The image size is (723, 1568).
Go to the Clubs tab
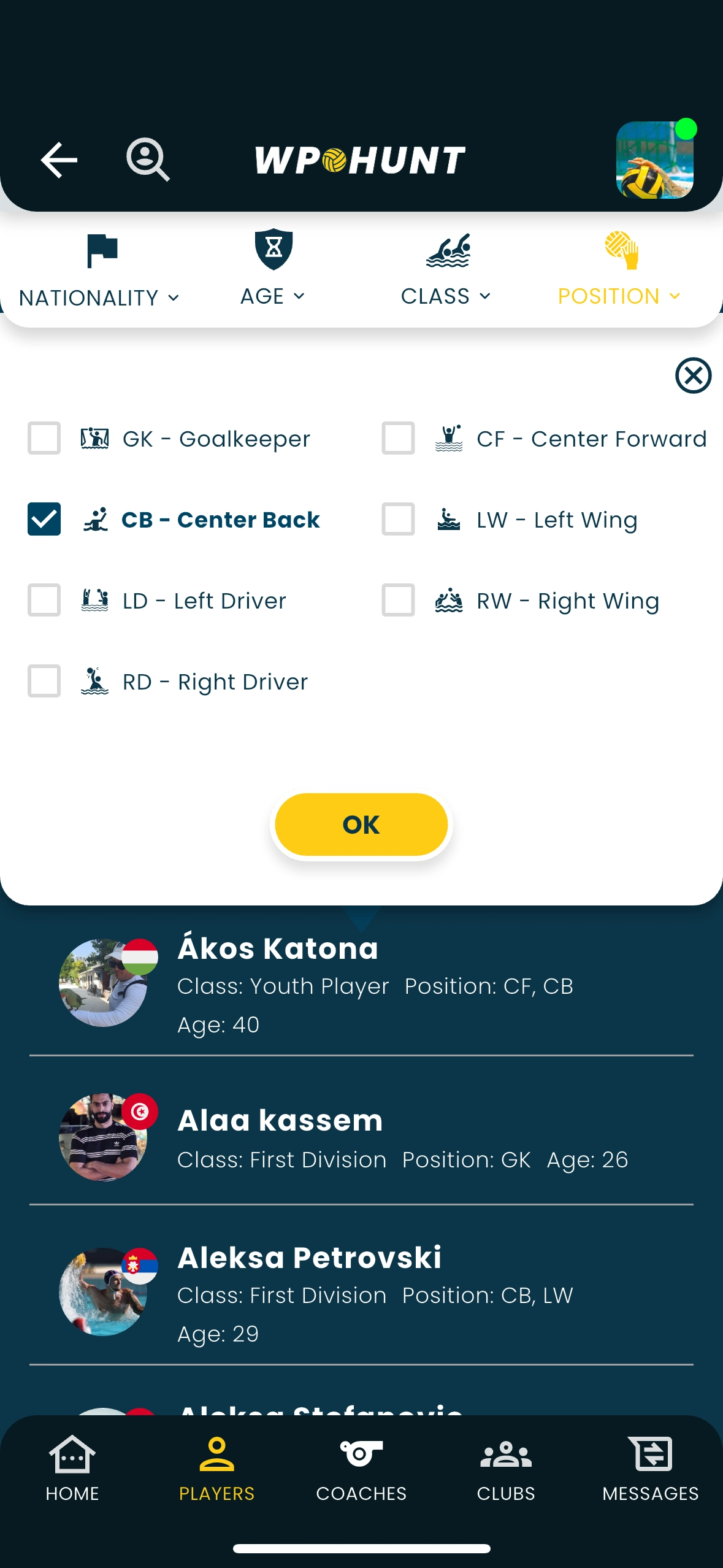[x=506, y=1469]
